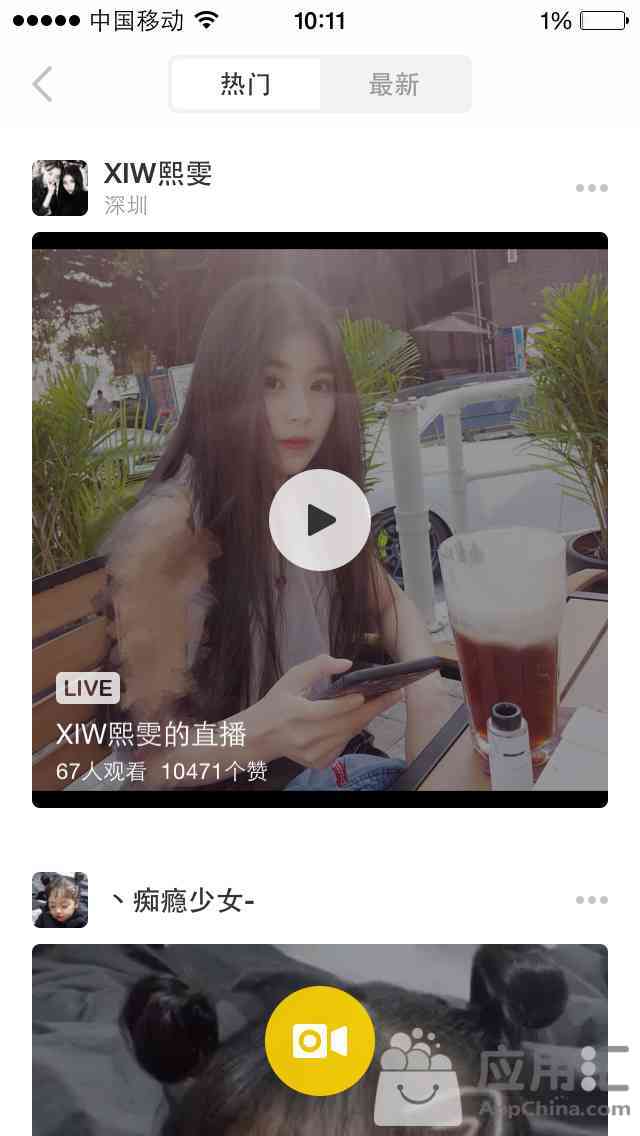Open more options for XIW熙雯's post
Image resolution: width=640 pixels, height=1136 pixels.
(591, 188)
